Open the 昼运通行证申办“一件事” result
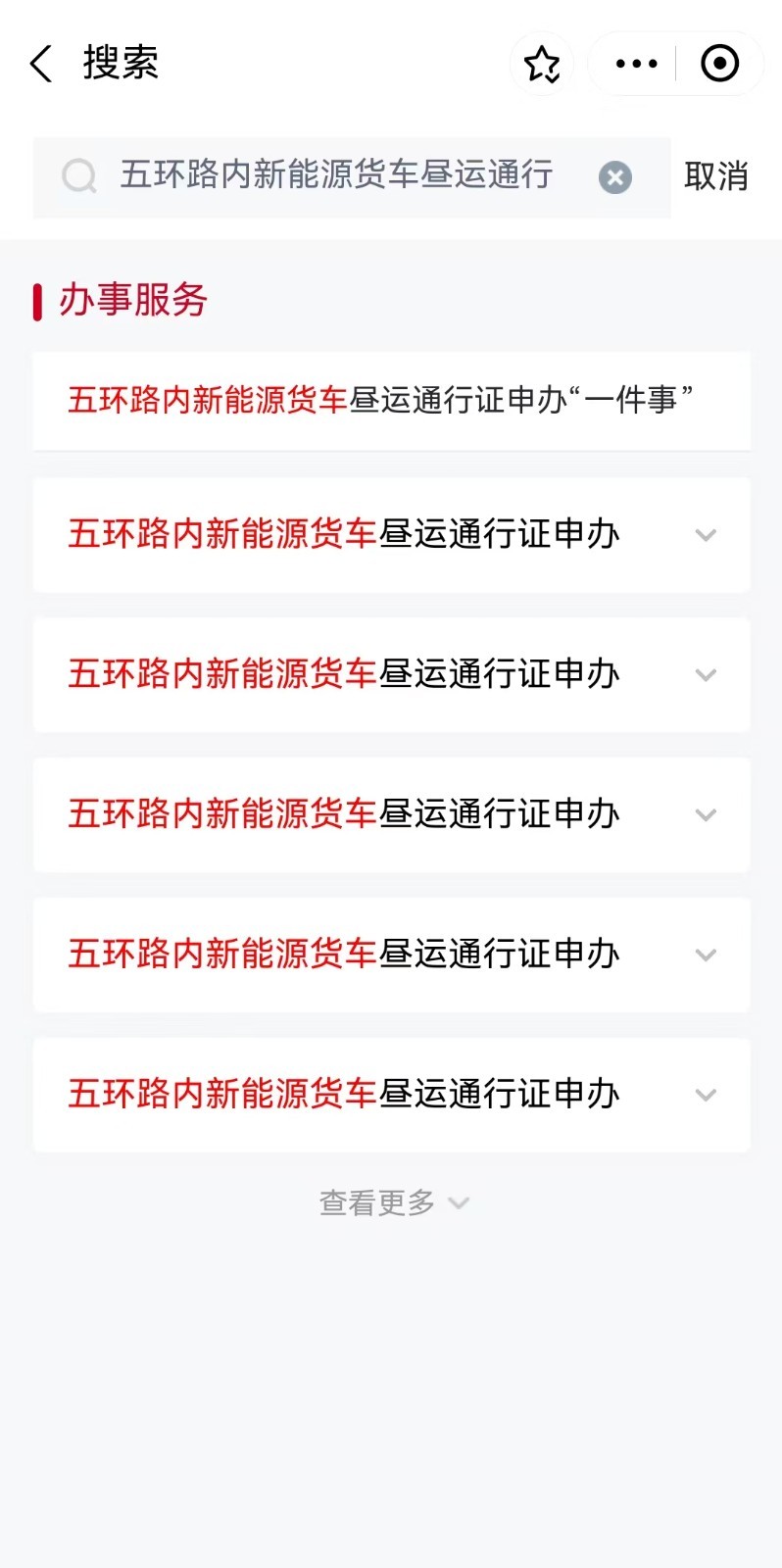This screenshot has width=782, height=1568. pyautogui.click(x=391, y=401)
